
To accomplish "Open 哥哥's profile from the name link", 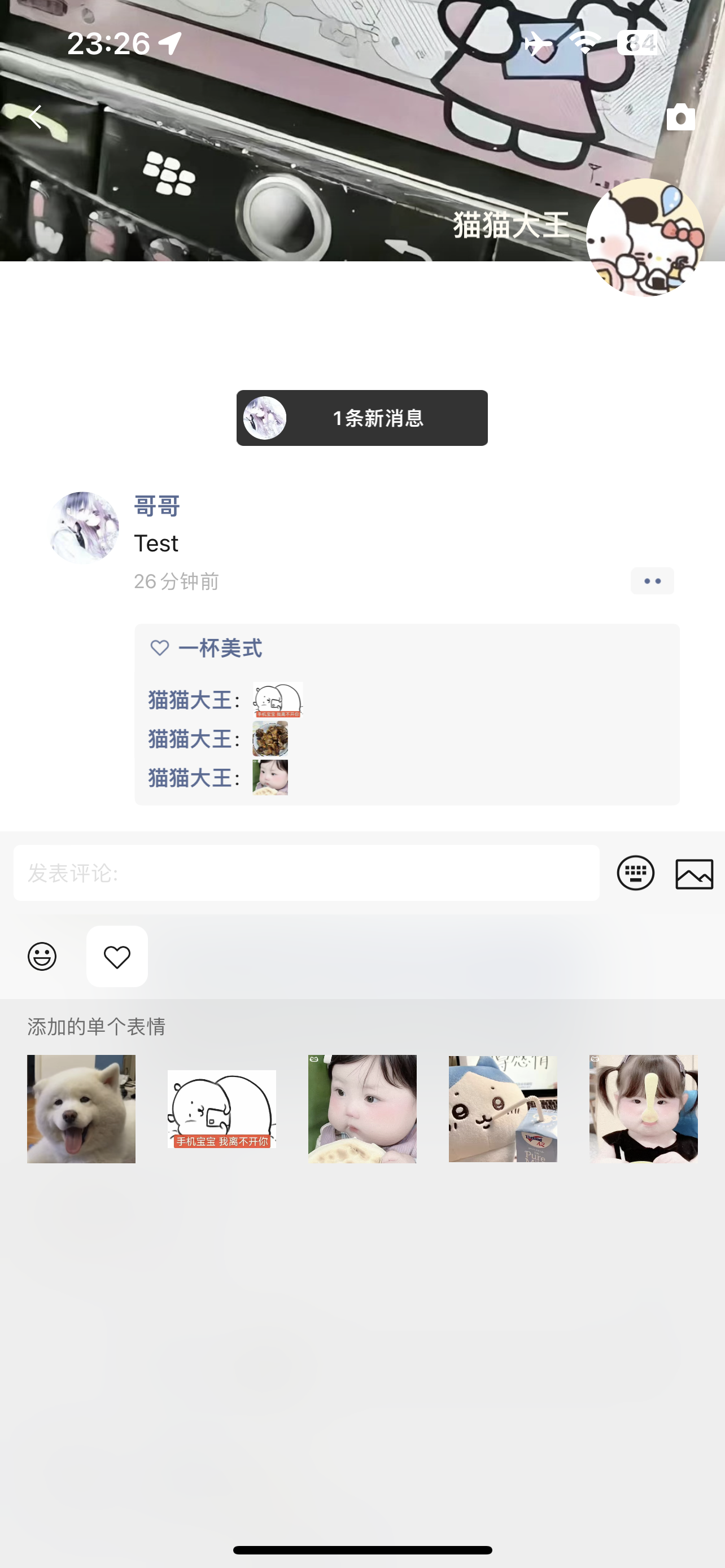I will click(x=157, y=506).
